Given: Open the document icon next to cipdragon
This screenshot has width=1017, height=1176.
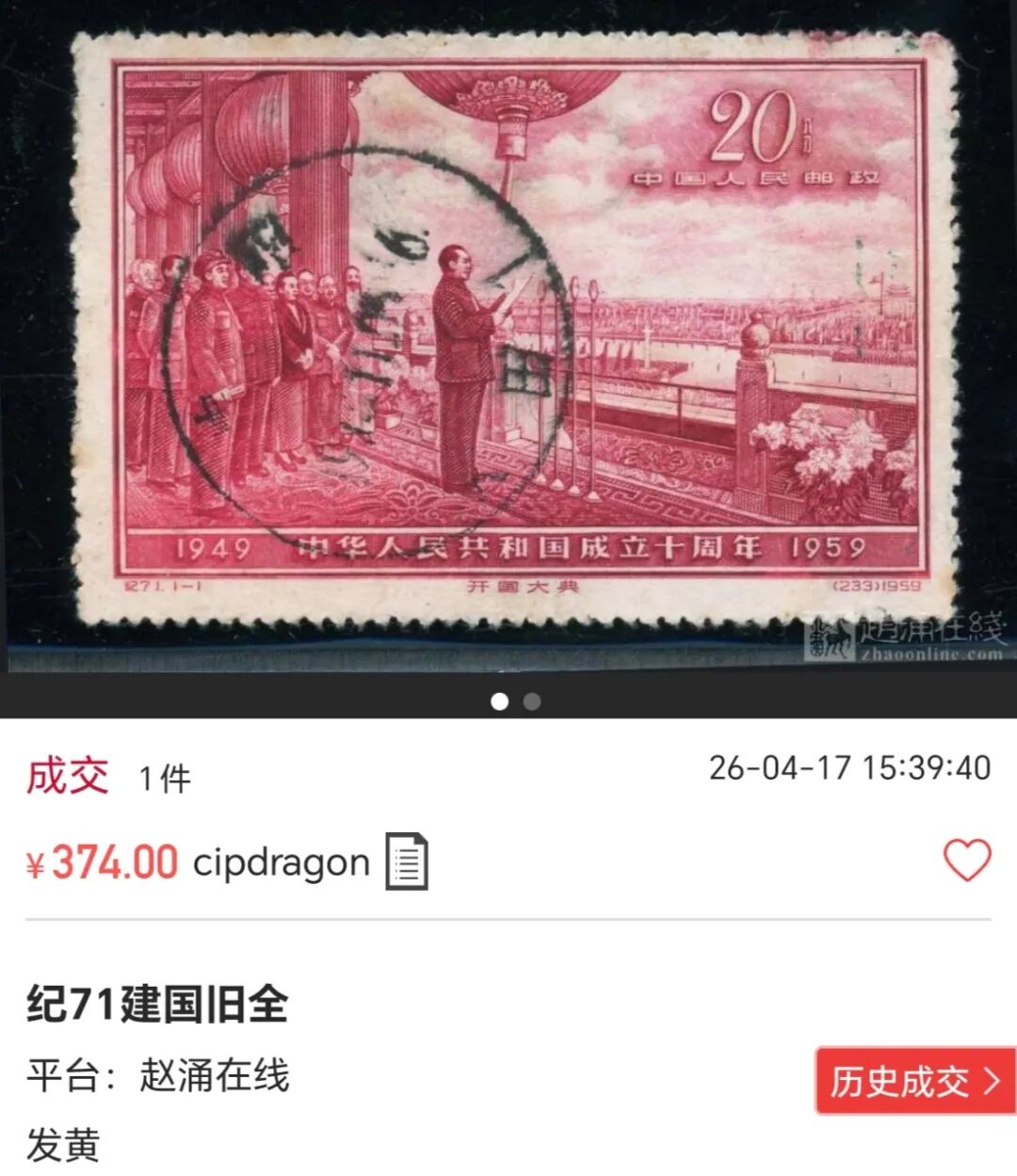Looking at the screenshot, I should click(407, 861).
